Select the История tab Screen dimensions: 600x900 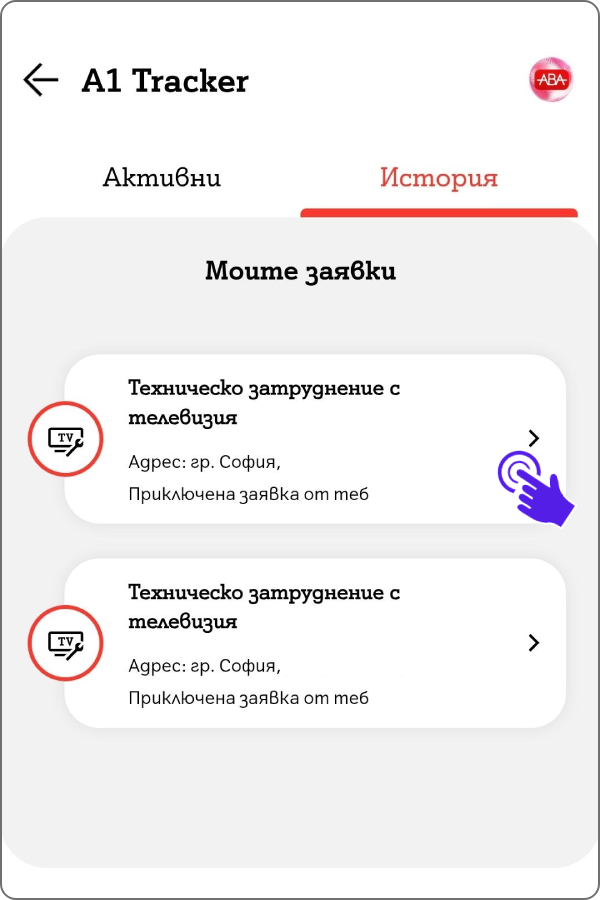click(x=438, y=179)
